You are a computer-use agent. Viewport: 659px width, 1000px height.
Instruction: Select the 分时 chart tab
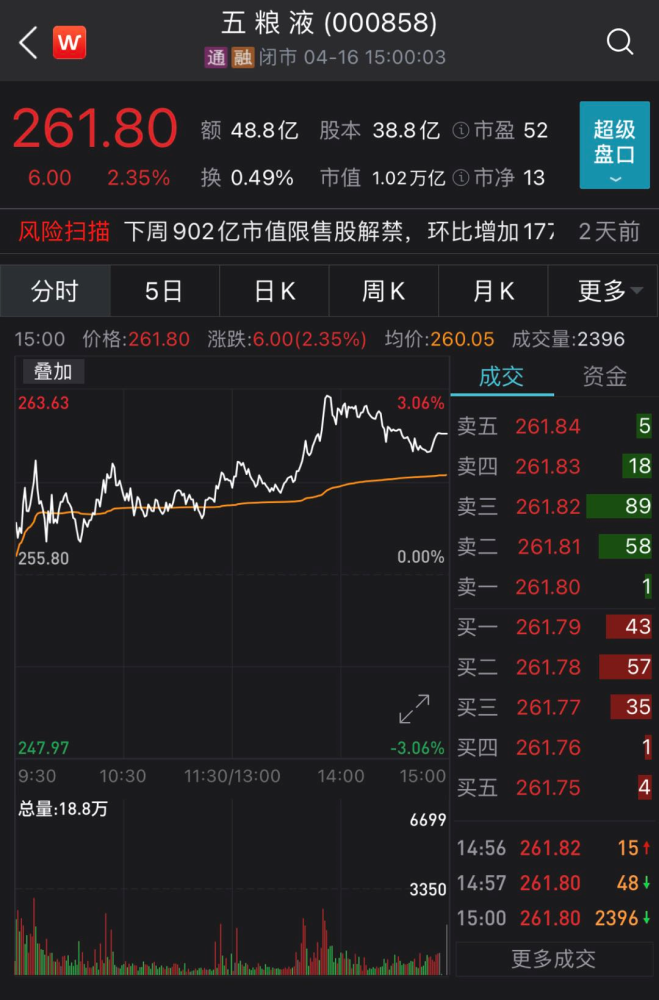[x=55, y=291]
